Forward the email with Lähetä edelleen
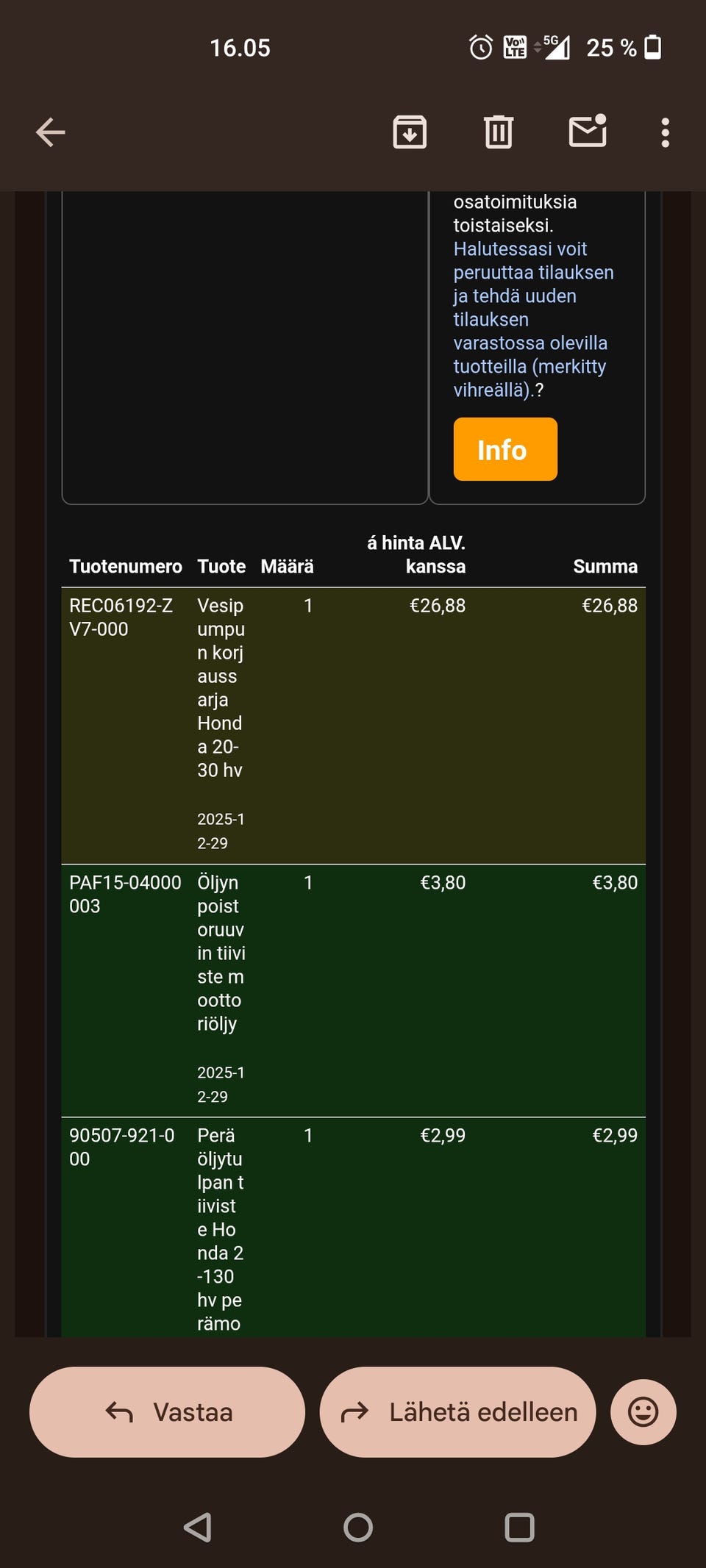706x1568 pixels. tap(457, 1411)
